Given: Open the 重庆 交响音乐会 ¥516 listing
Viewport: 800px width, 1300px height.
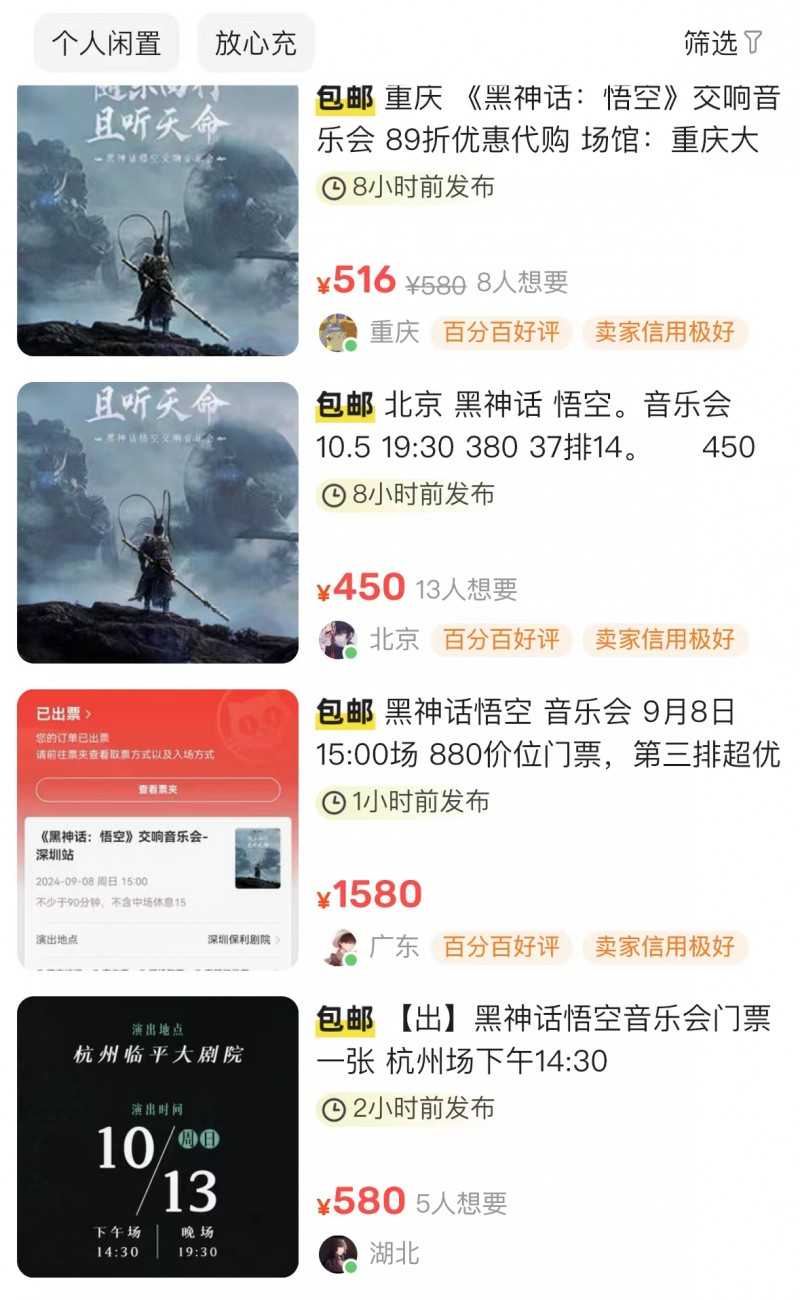Looking at the screenshot, I should pos(547,120).
